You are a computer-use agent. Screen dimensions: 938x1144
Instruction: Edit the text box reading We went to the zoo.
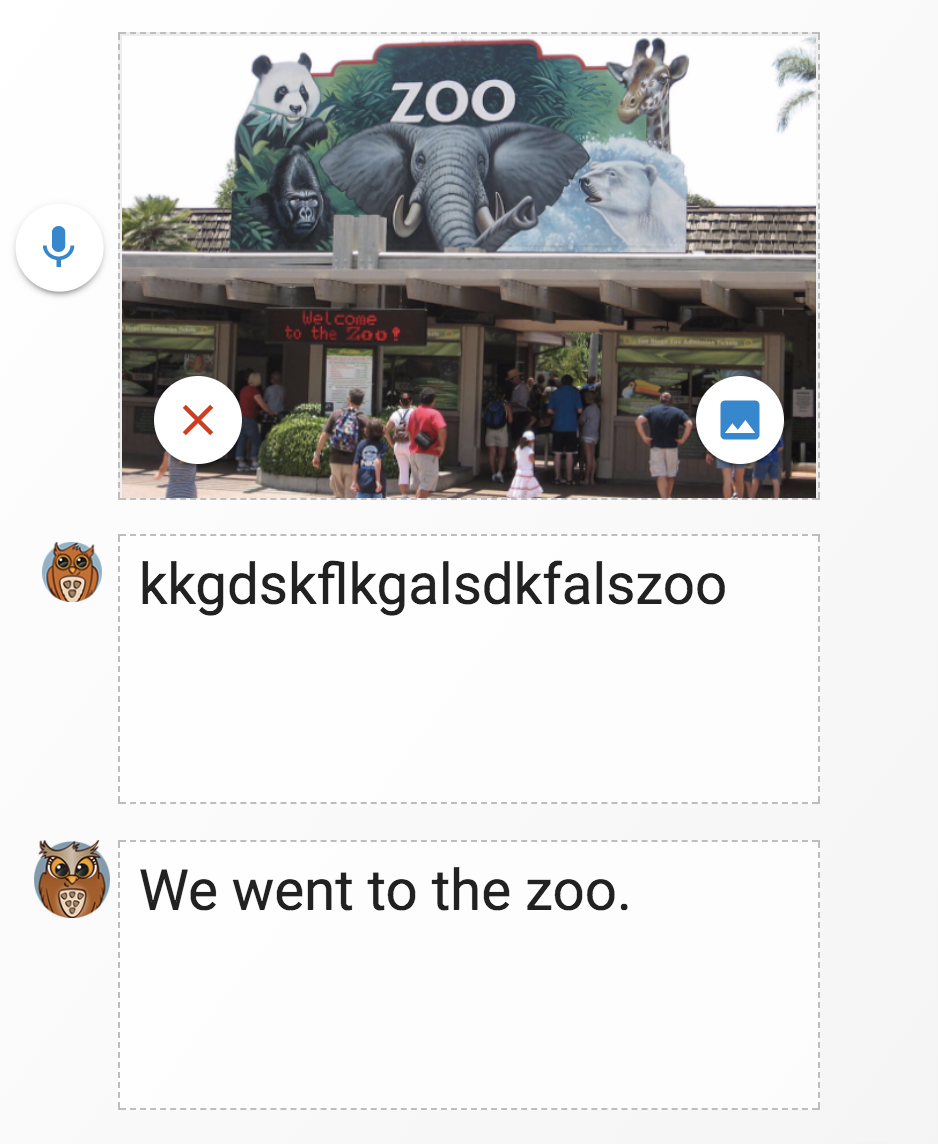[x=468, y=974]
